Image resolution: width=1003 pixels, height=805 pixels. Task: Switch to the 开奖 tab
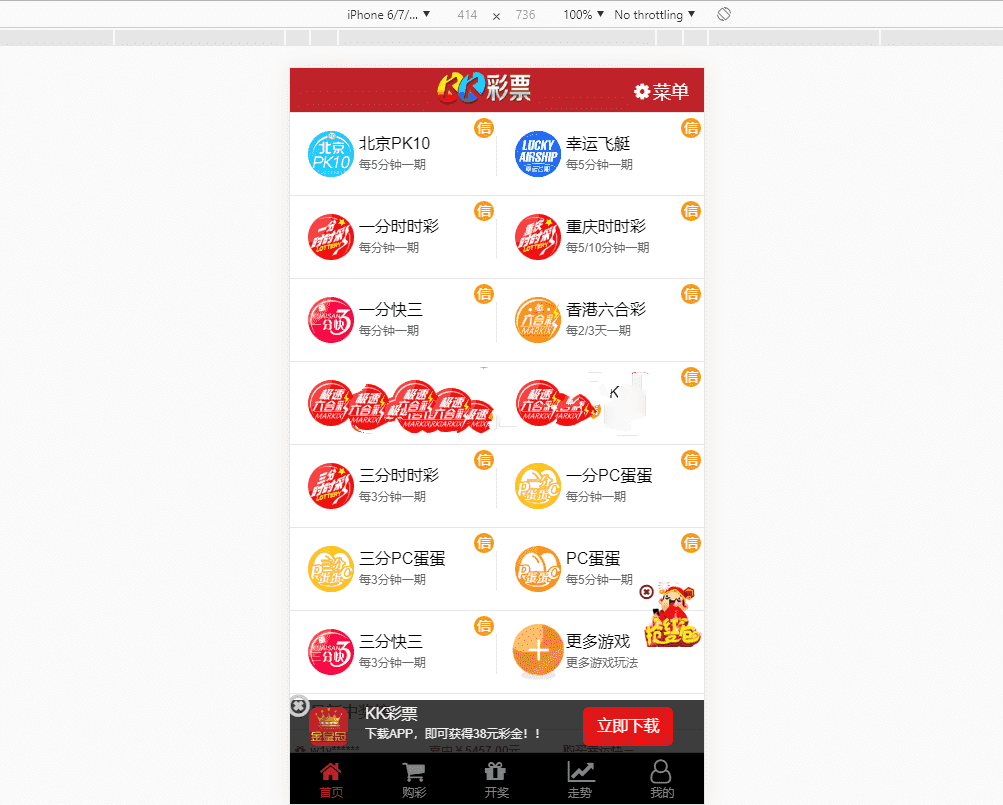(497, 780)
